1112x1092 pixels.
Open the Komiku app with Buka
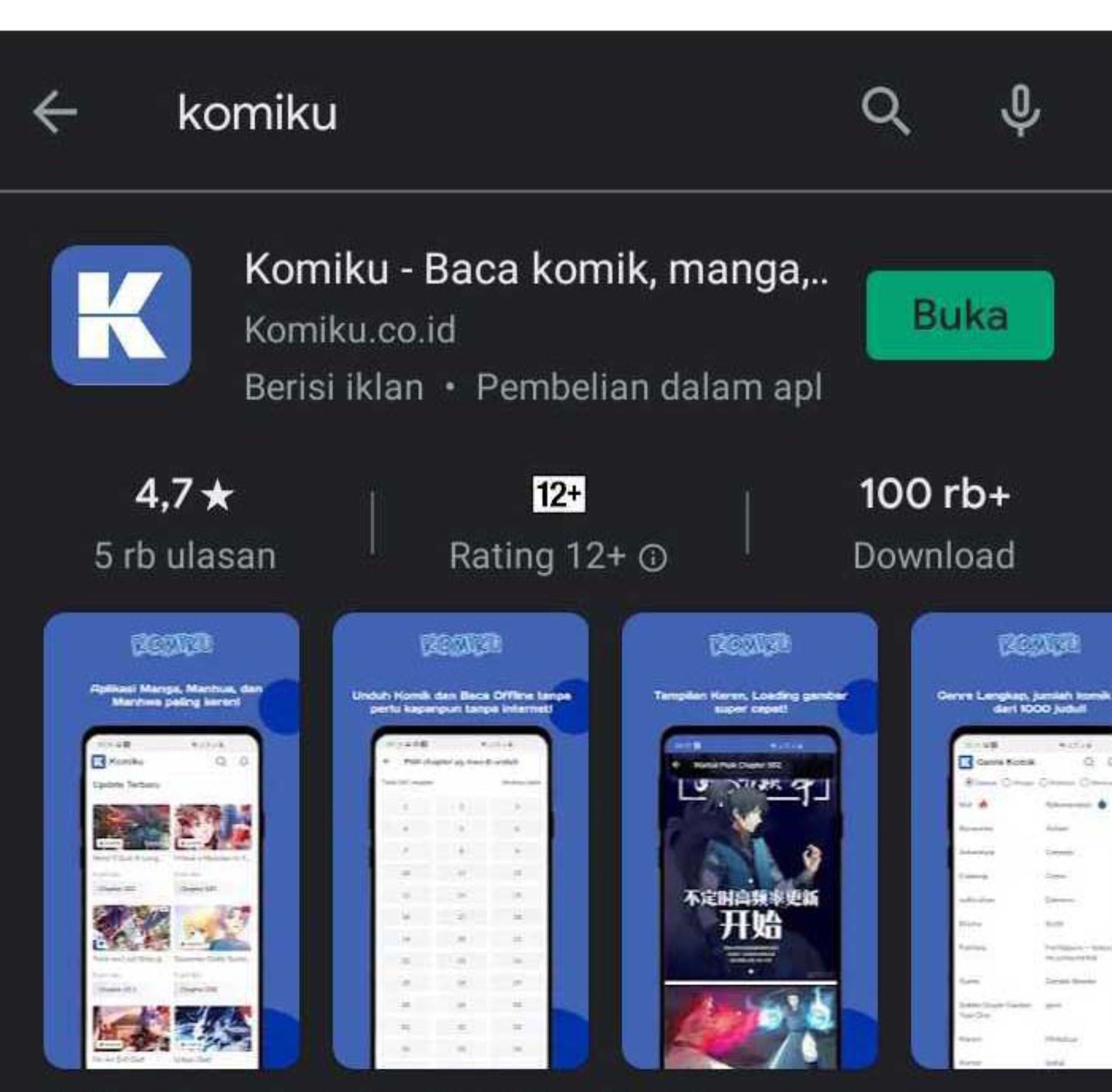tap(960, 315)
